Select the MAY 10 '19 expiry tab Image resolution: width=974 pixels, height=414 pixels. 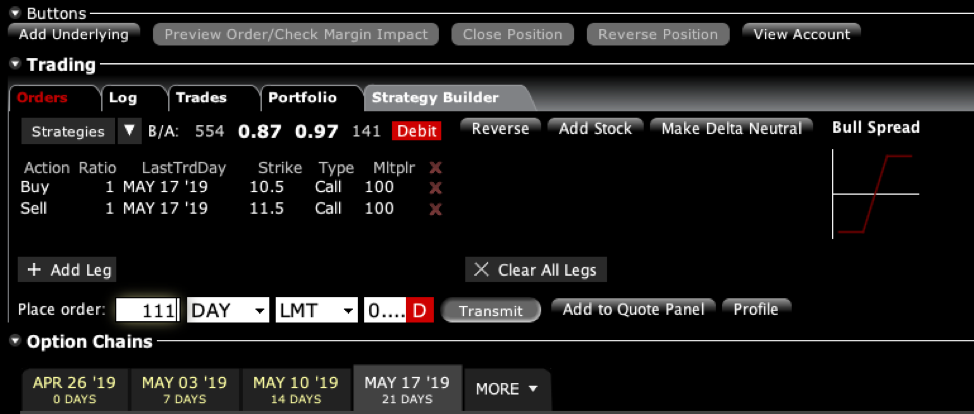click(x=295, y=389)
